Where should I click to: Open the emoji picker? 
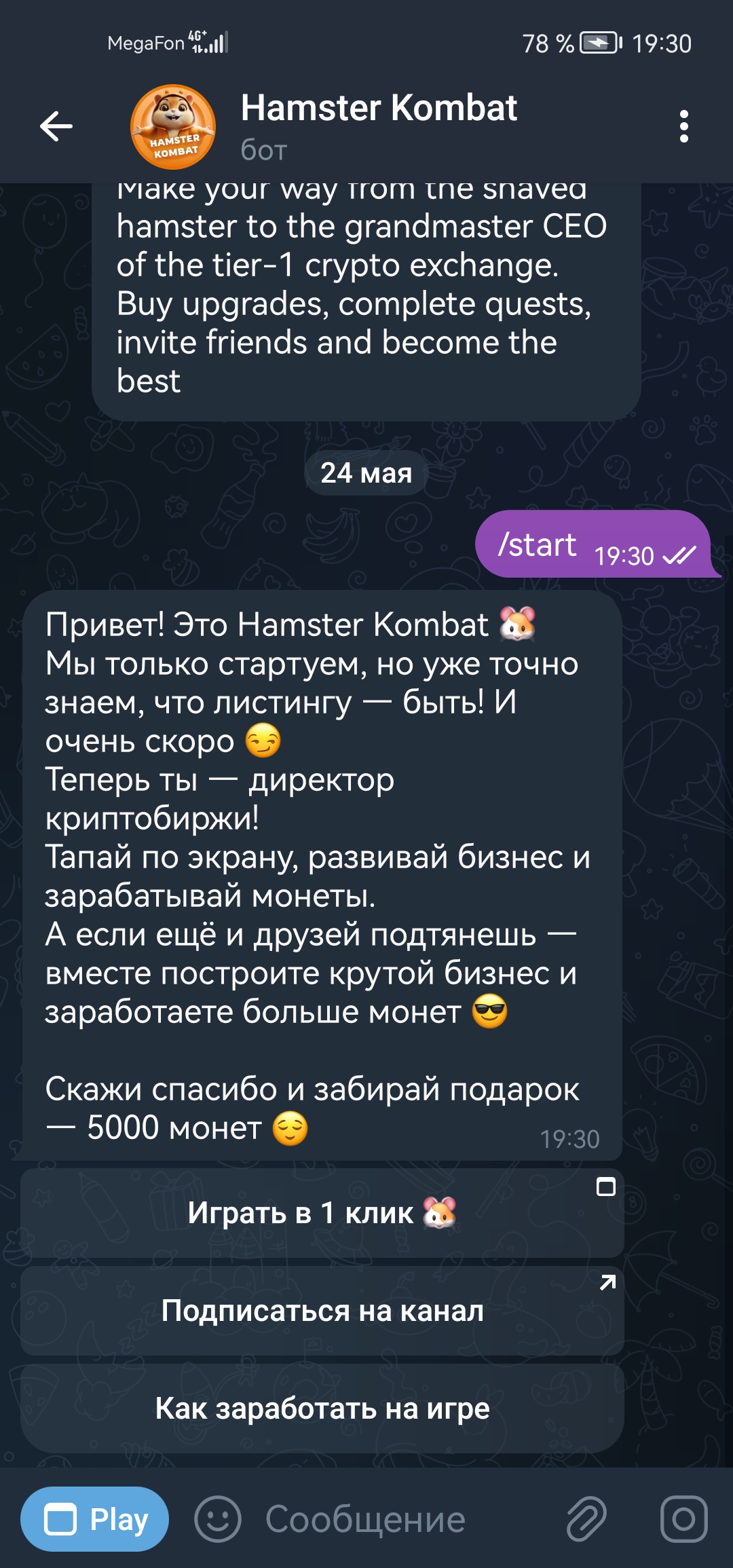[x=218, y=1519]
